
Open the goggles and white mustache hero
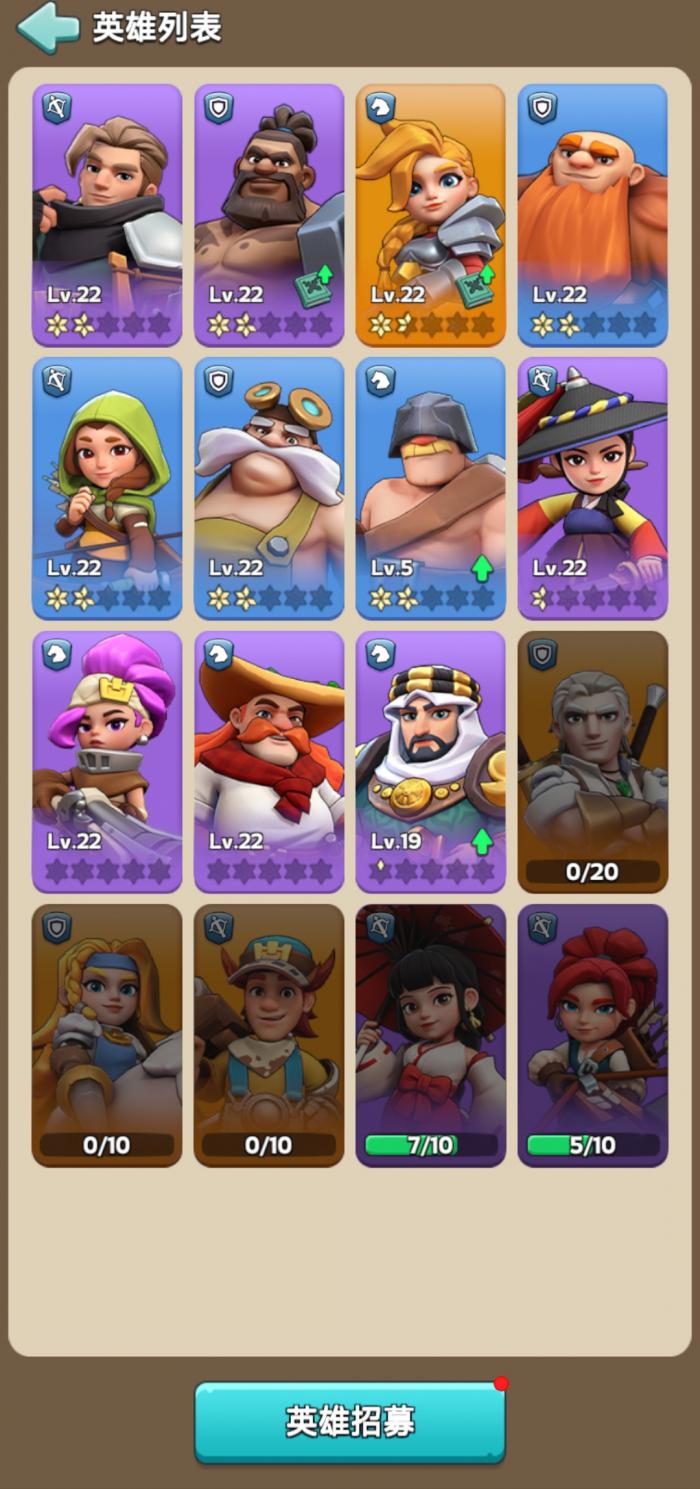click(x=269, y=488)
